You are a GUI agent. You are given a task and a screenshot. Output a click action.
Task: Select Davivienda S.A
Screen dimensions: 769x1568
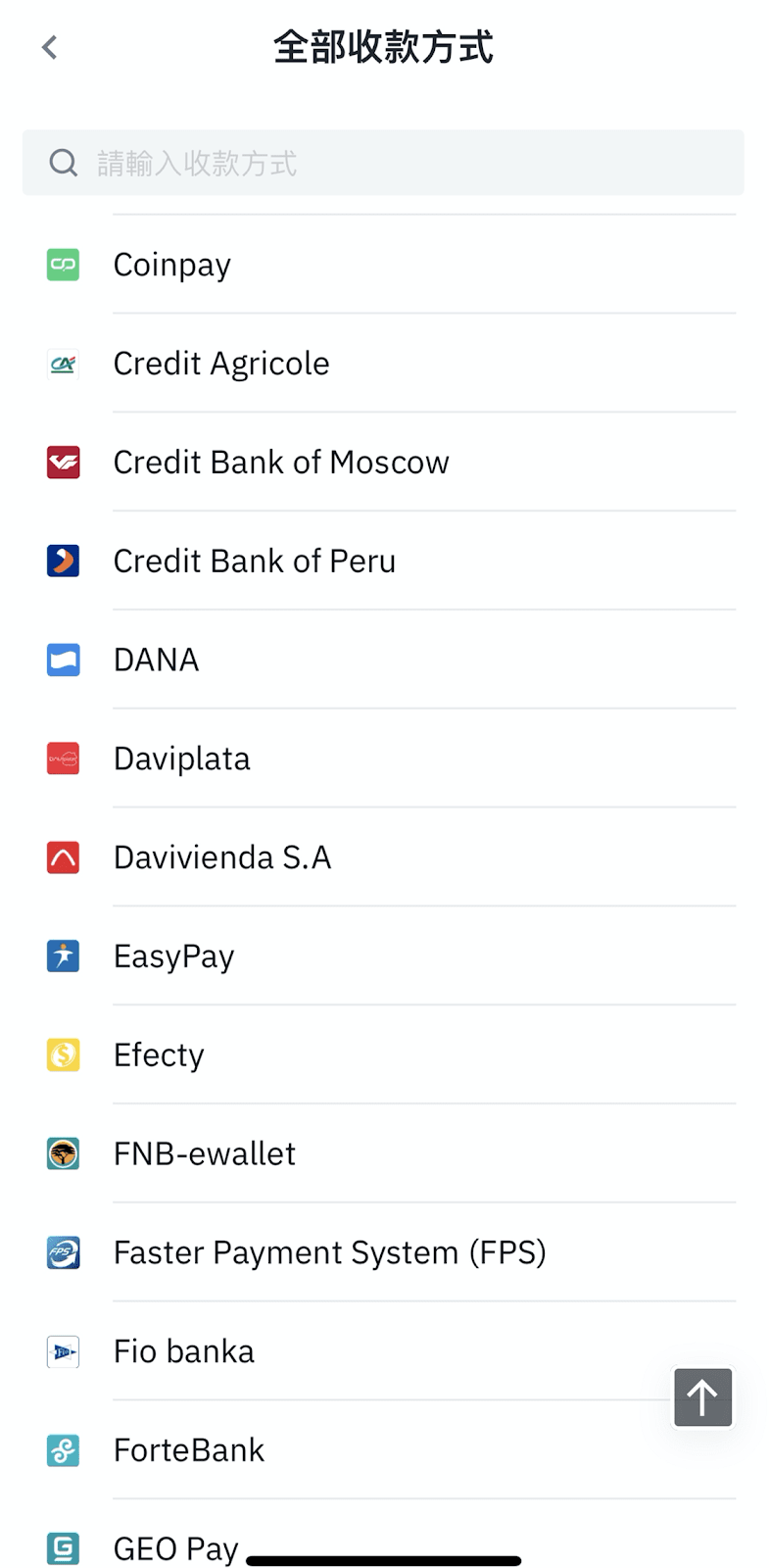tap(384, 857)
